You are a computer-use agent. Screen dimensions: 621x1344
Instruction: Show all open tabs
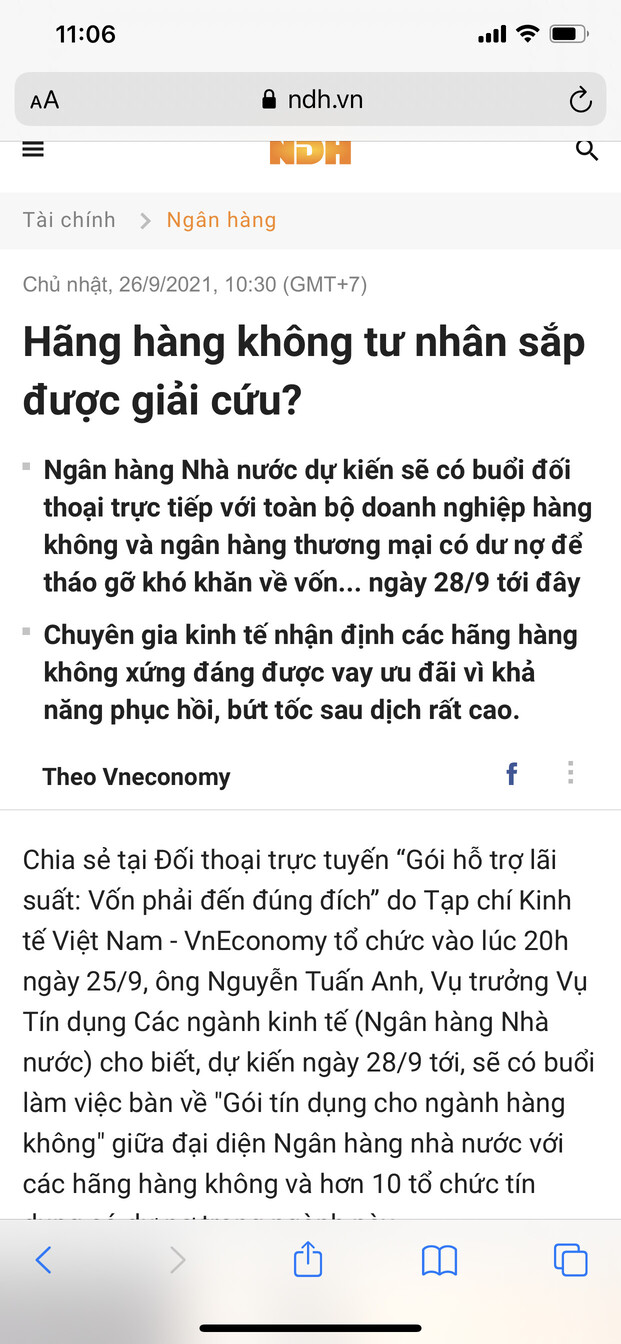pyautogui.click(x=571, y=1260)
